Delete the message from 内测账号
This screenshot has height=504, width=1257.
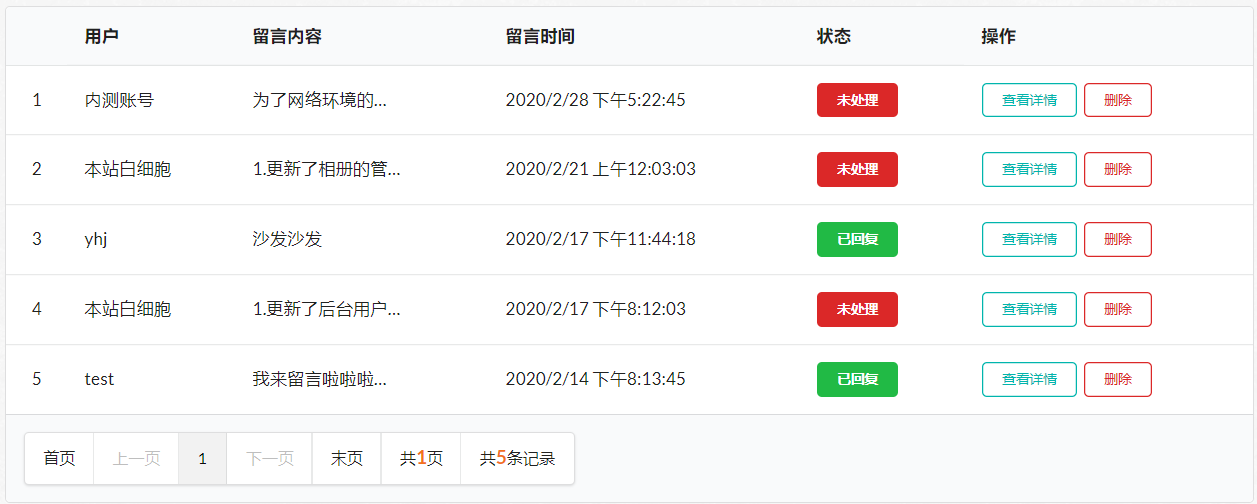[1117, 100]
